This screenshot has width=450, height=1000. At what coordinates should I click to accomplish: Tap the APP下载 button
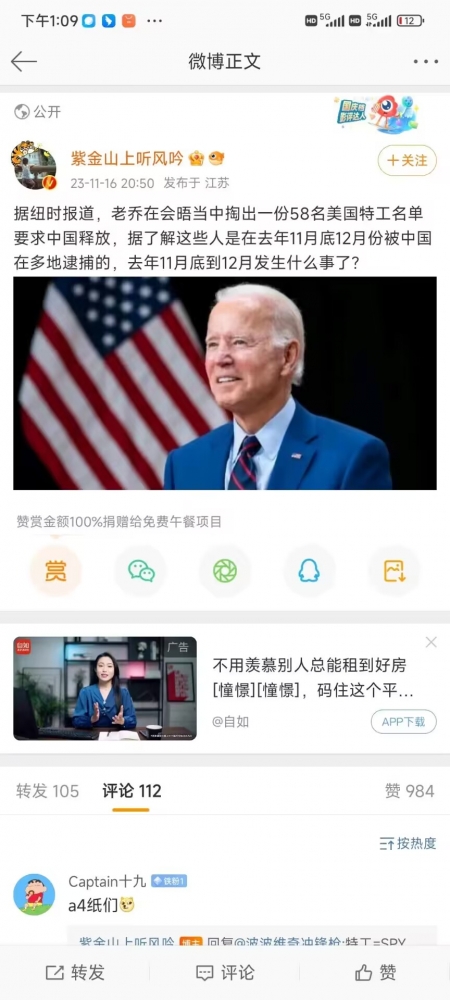pyautogui.click(x=403, y=722)
